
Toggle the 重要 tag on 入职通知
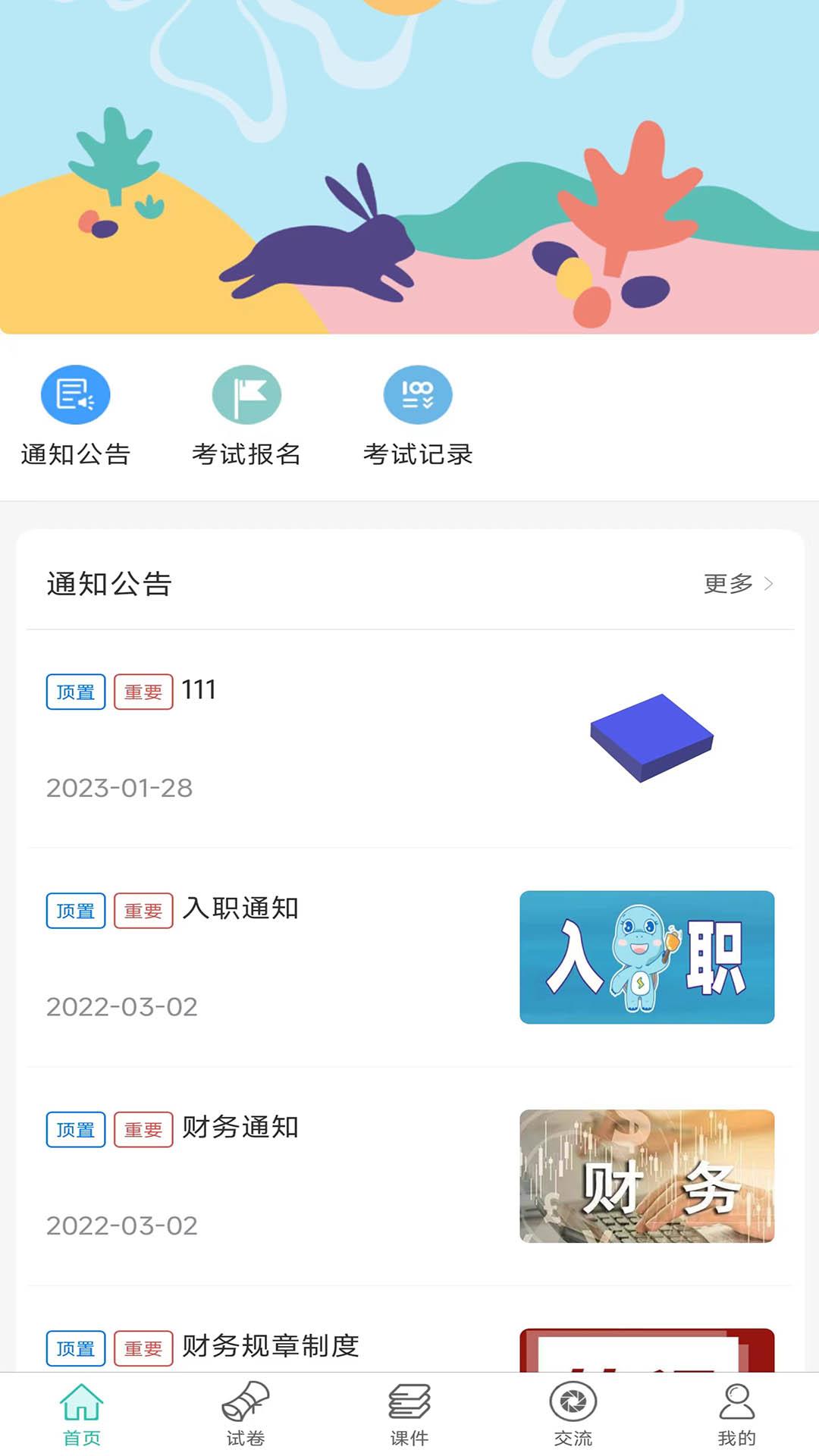click(144, 912)
